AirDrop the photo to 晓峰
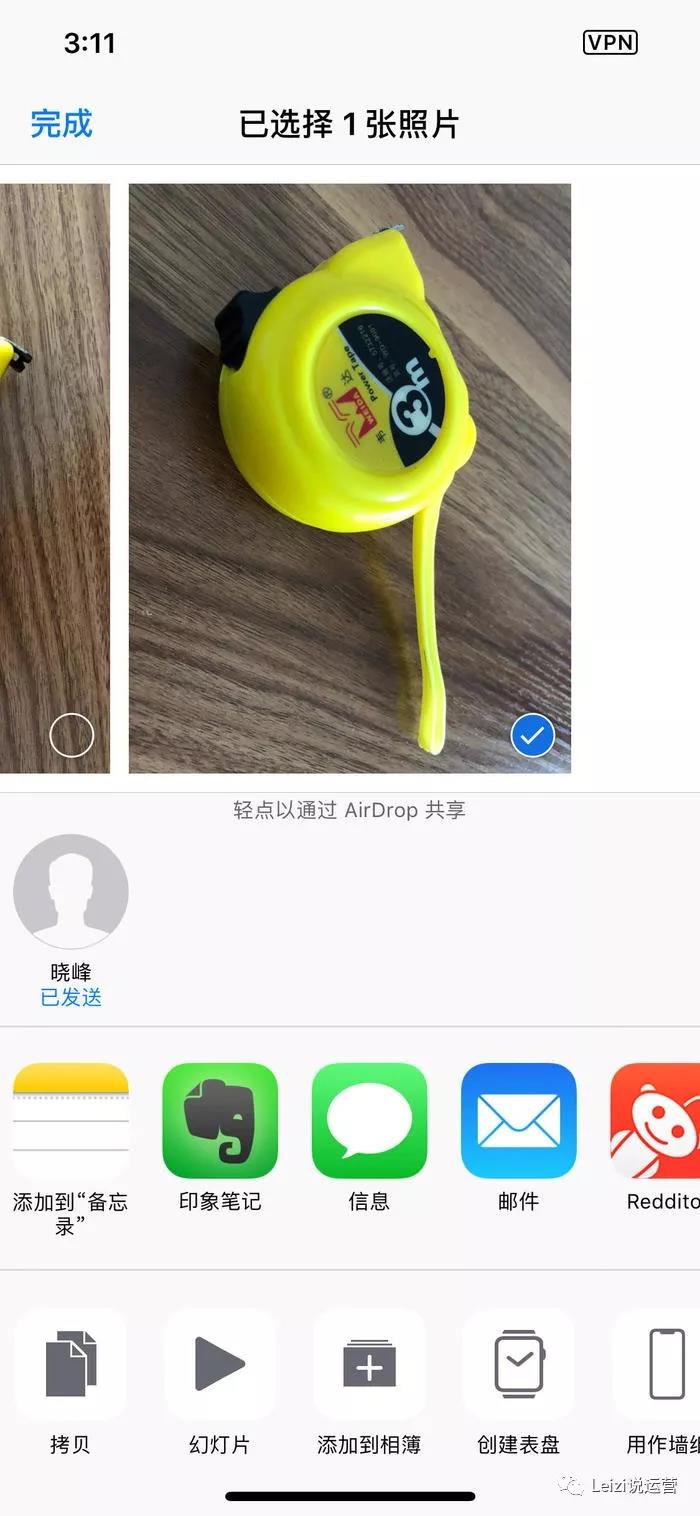Viewport: 700px width, 1516px height. (71, 891)
